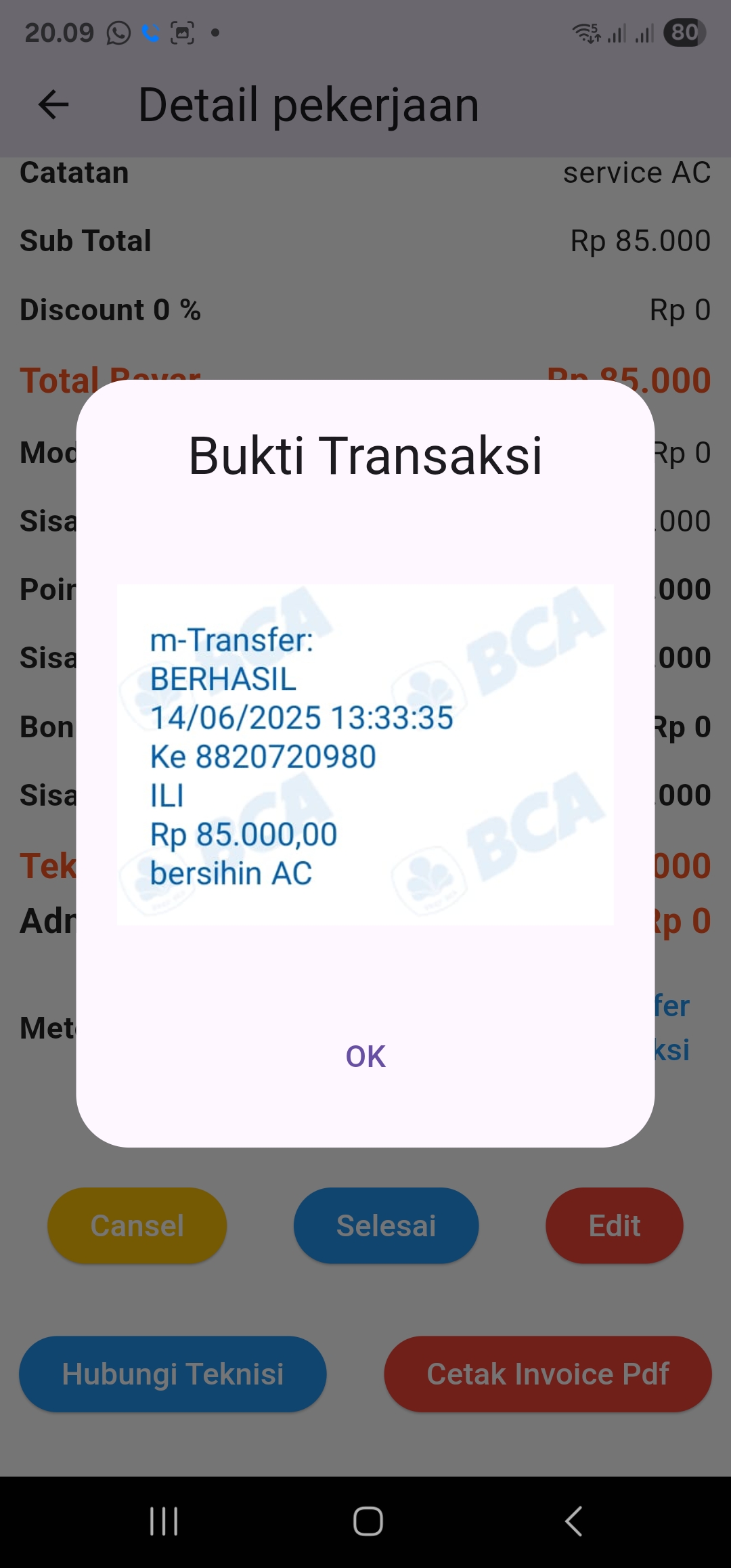Tap the system home button
This screenshot has width=731, height=1568.
coord(368,1521)
